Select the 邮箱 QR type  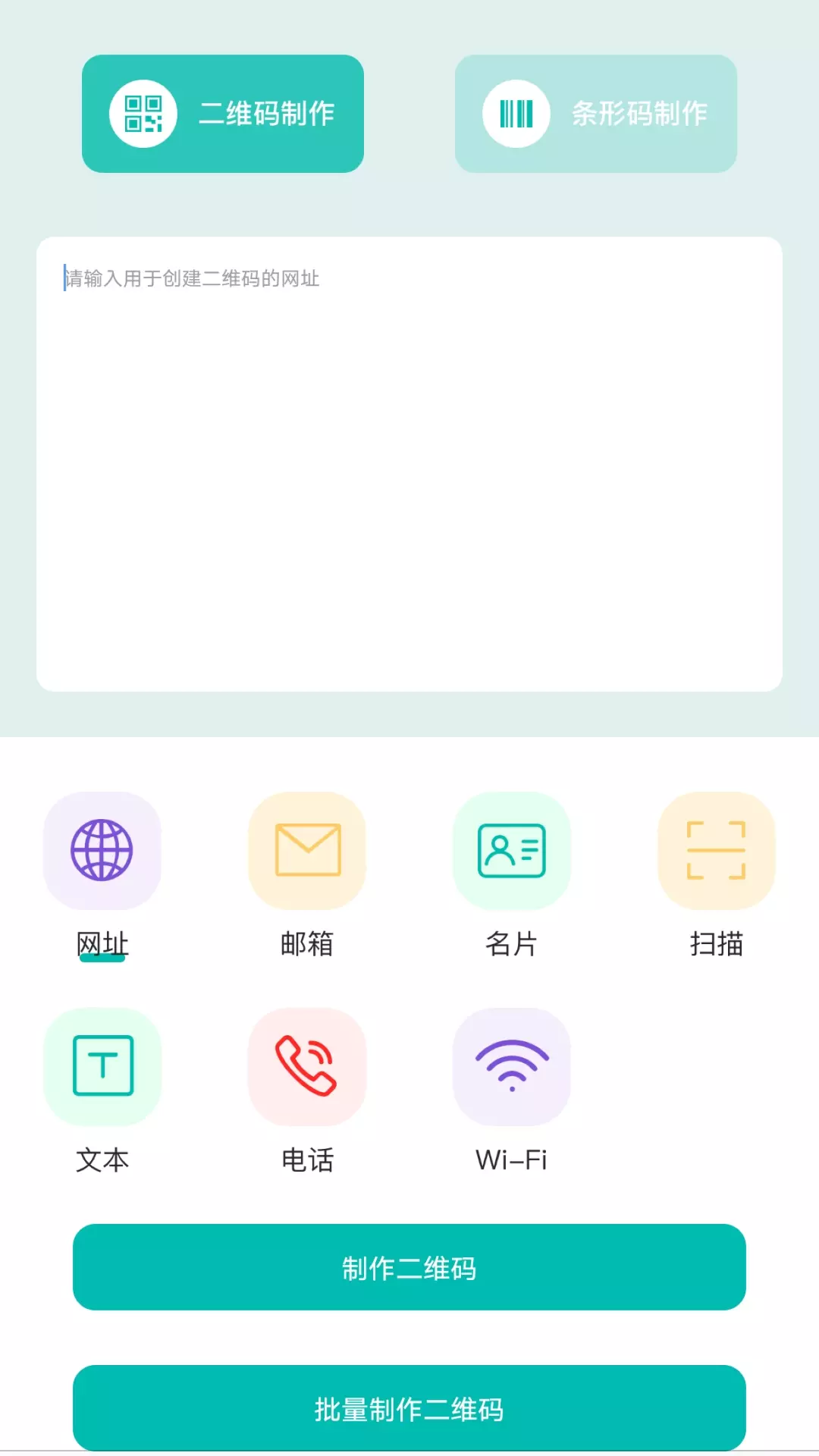[x=307, y=876]
